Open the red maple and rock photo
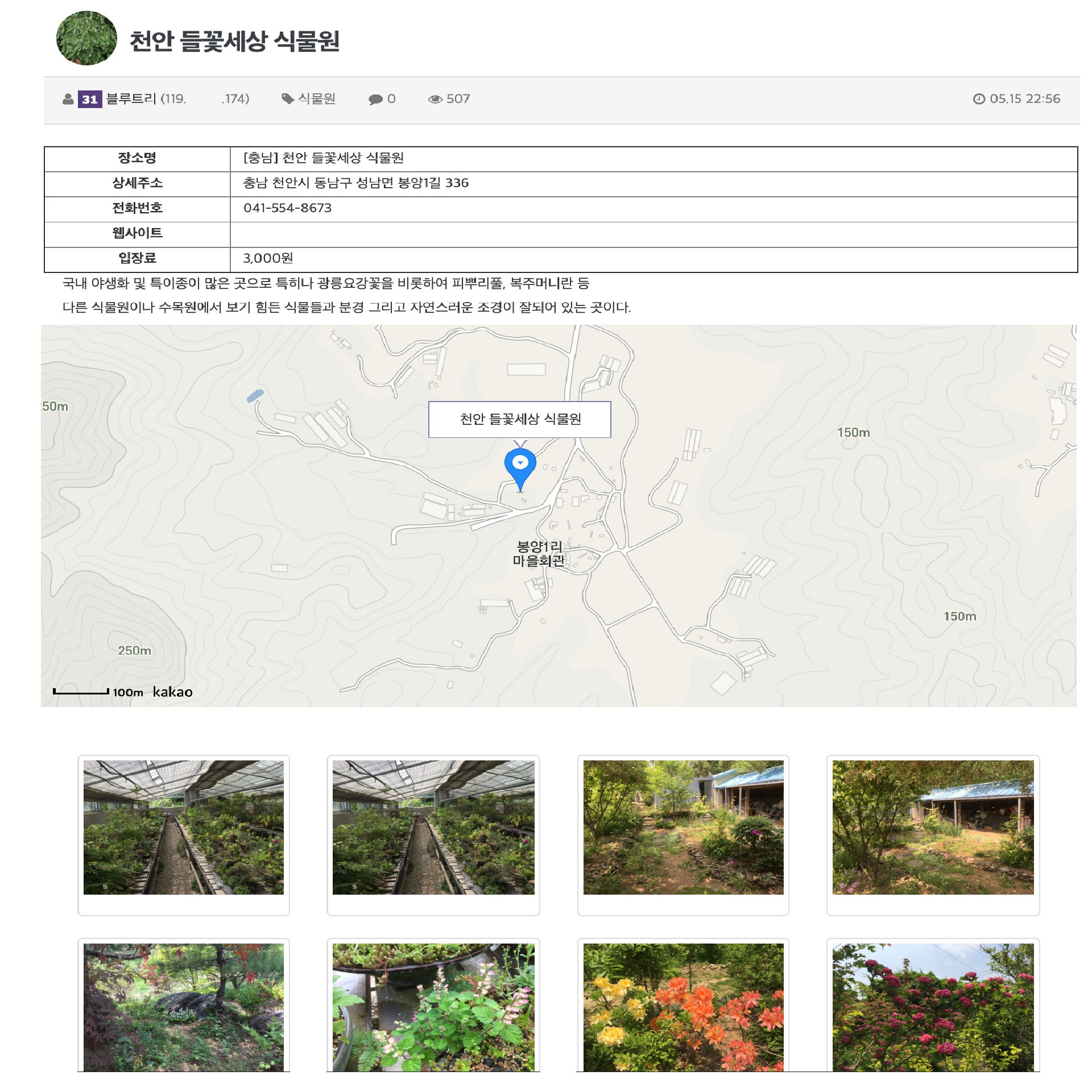Image resolution: width=1092 pixels, height=1092 pixels. click(x=183, y=1007)
